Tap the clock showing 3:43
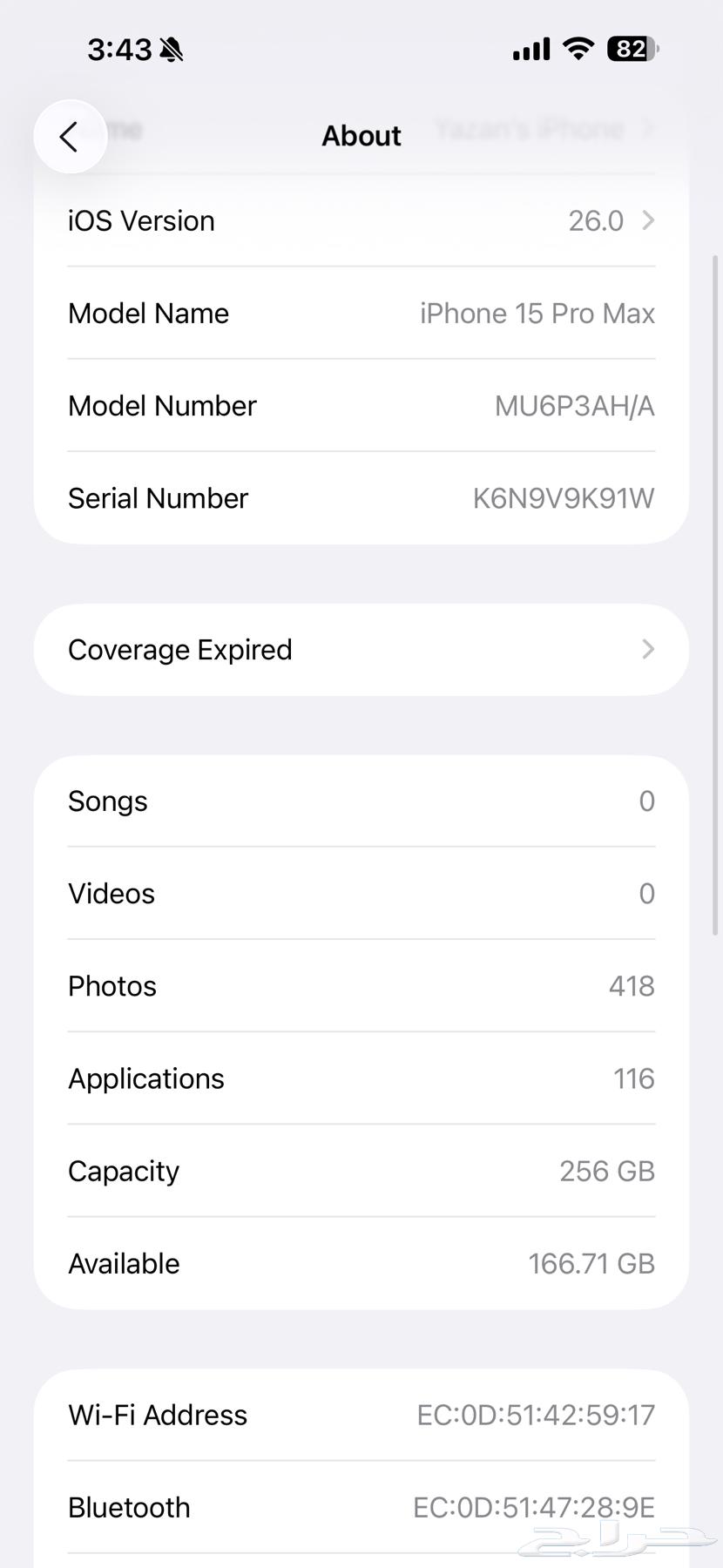 click(x=119, y=49)
